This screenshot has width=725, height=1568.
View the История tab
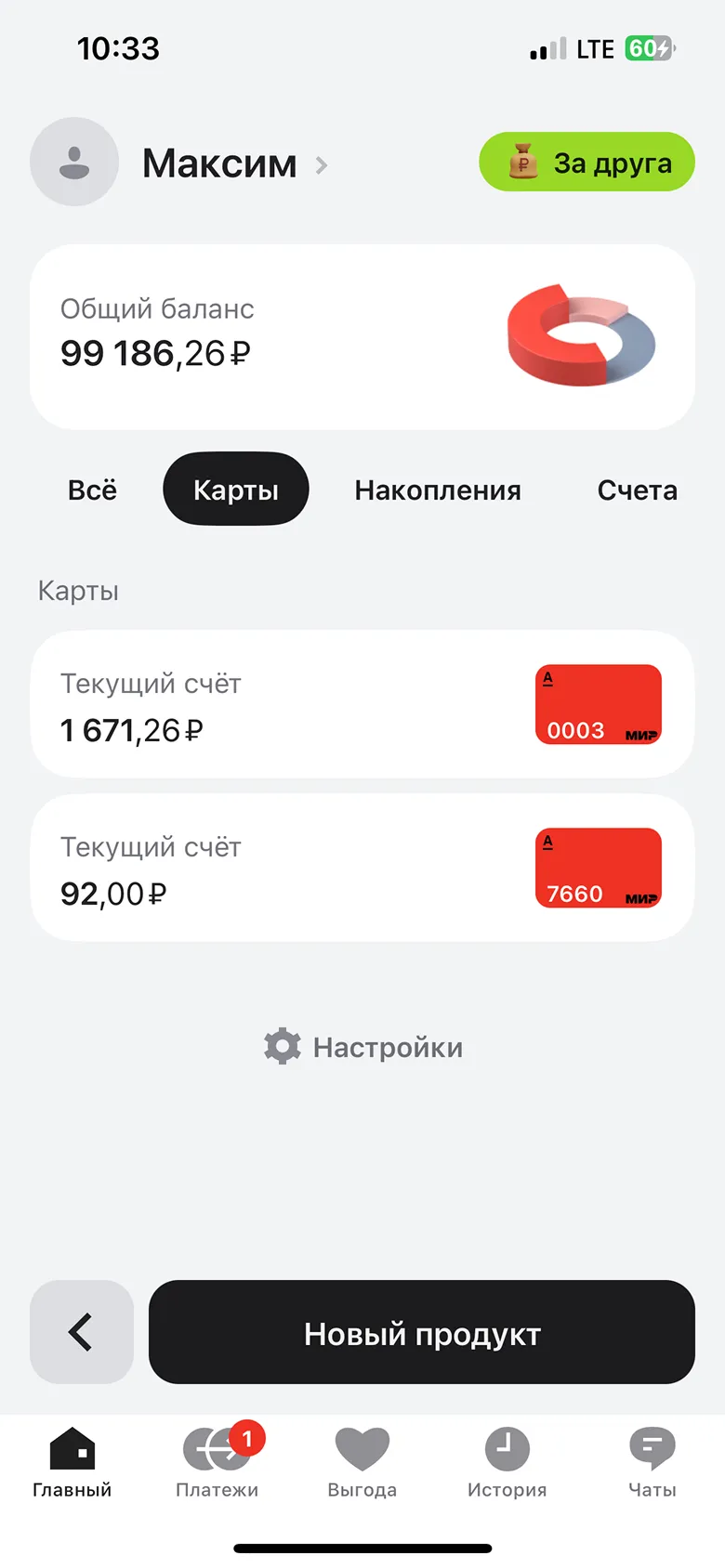pyautogui.click(x=507, y=1462)
